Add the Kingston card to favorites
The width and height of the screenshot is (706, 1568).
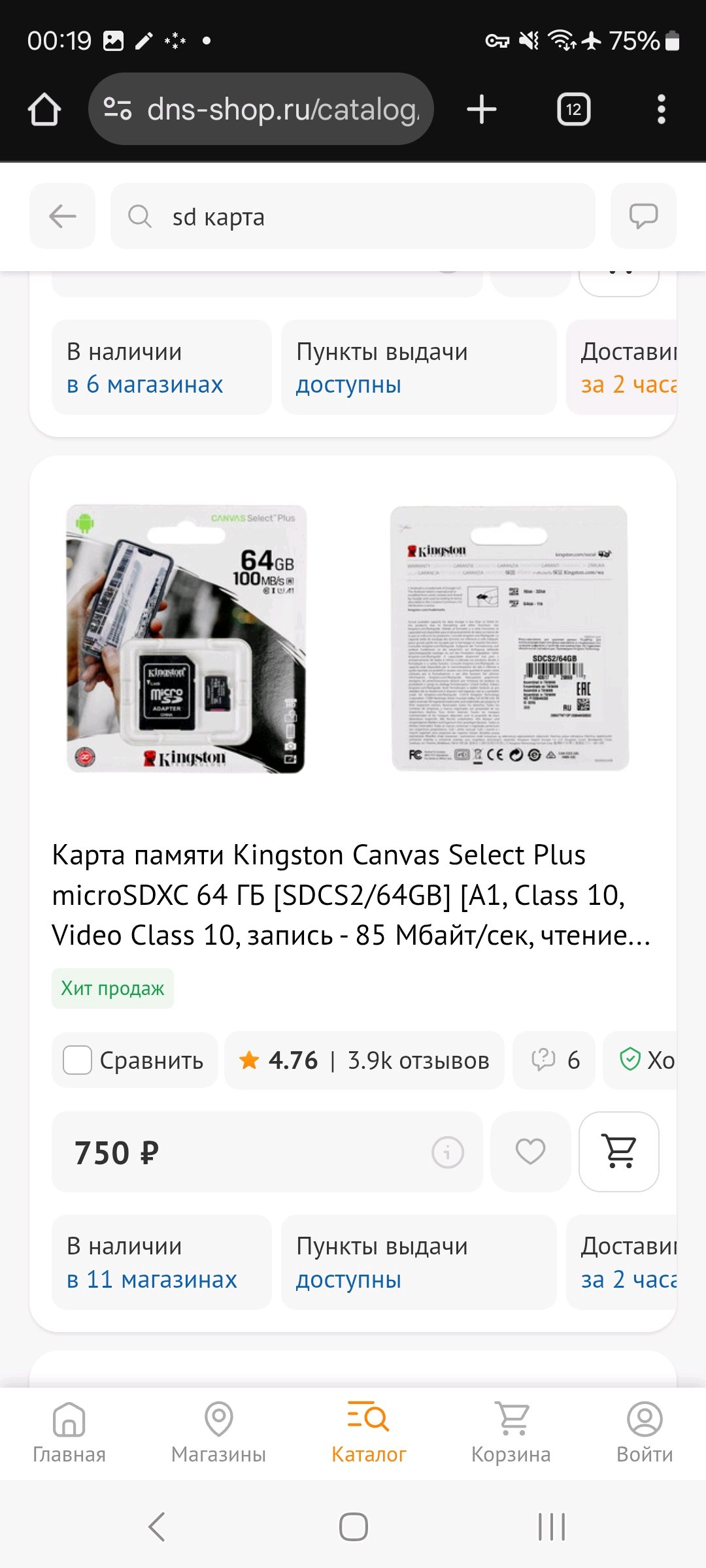tap(530, 1152)
